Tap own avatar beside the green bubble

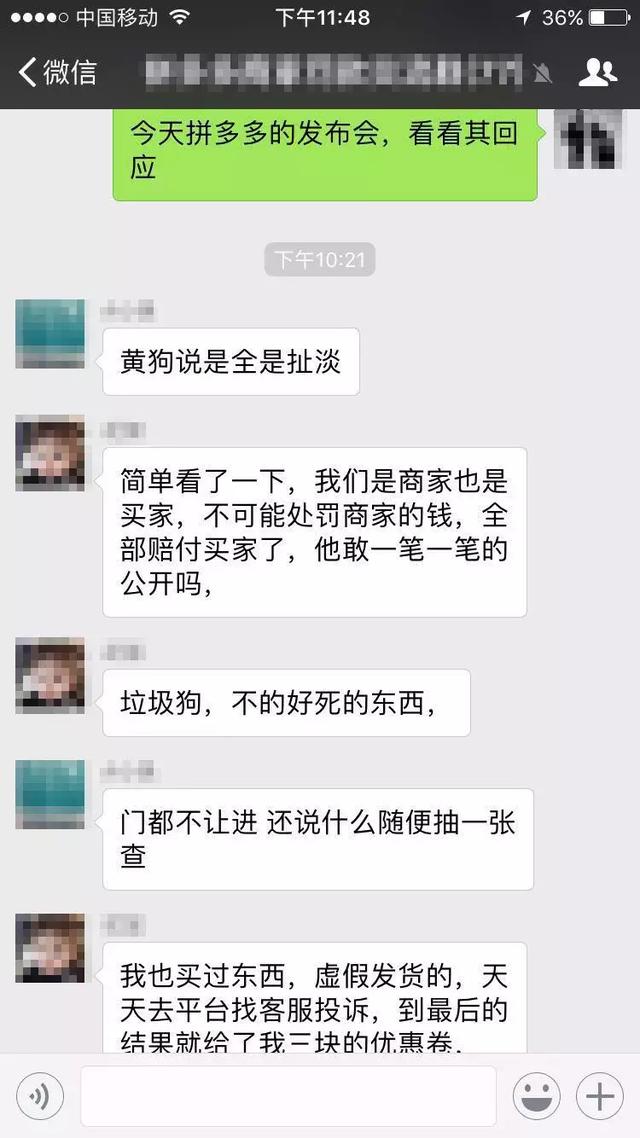click(x=588, y=139)
